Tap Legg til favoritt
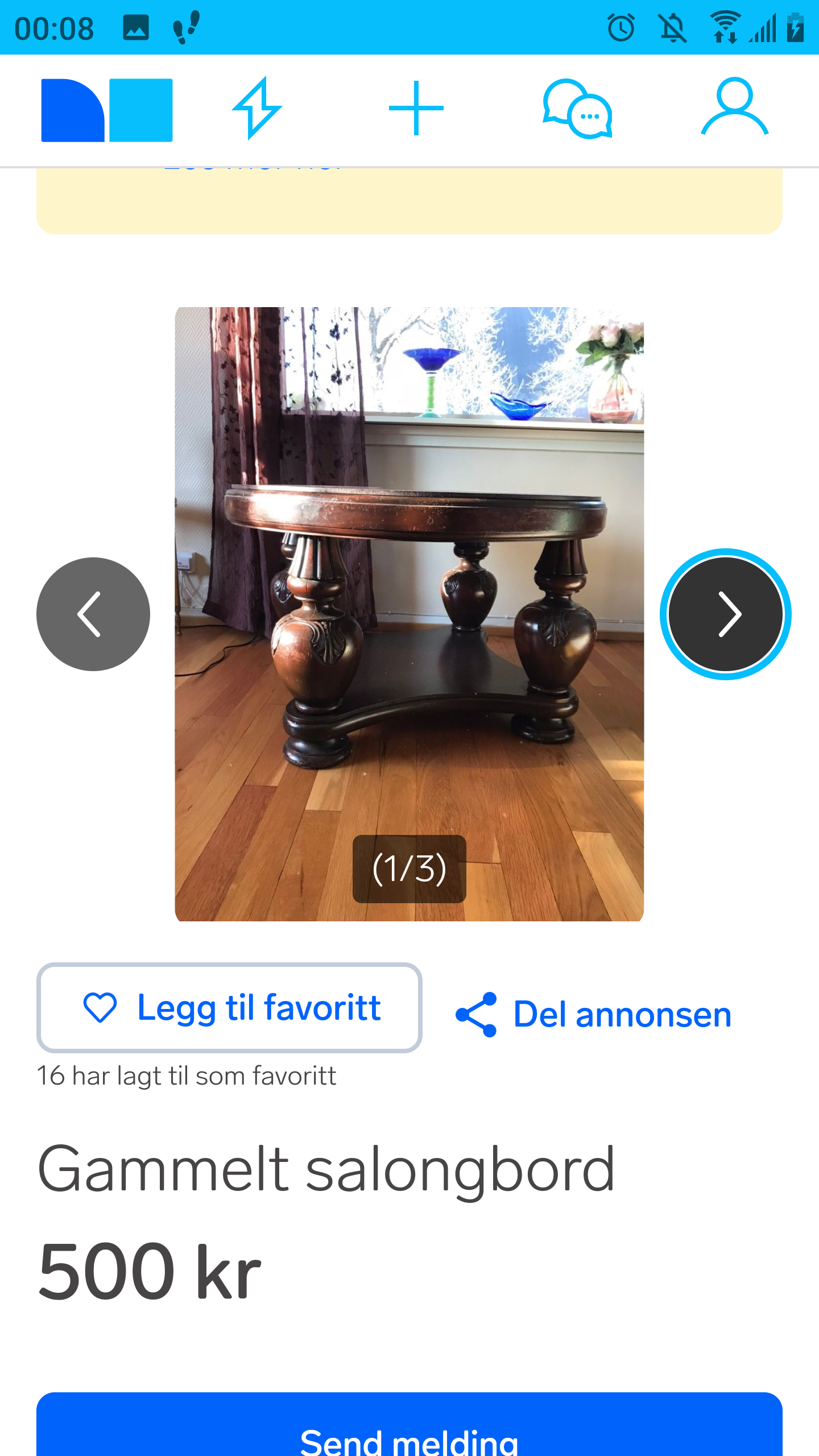Screen dimensions: 819x1456 229,1008
